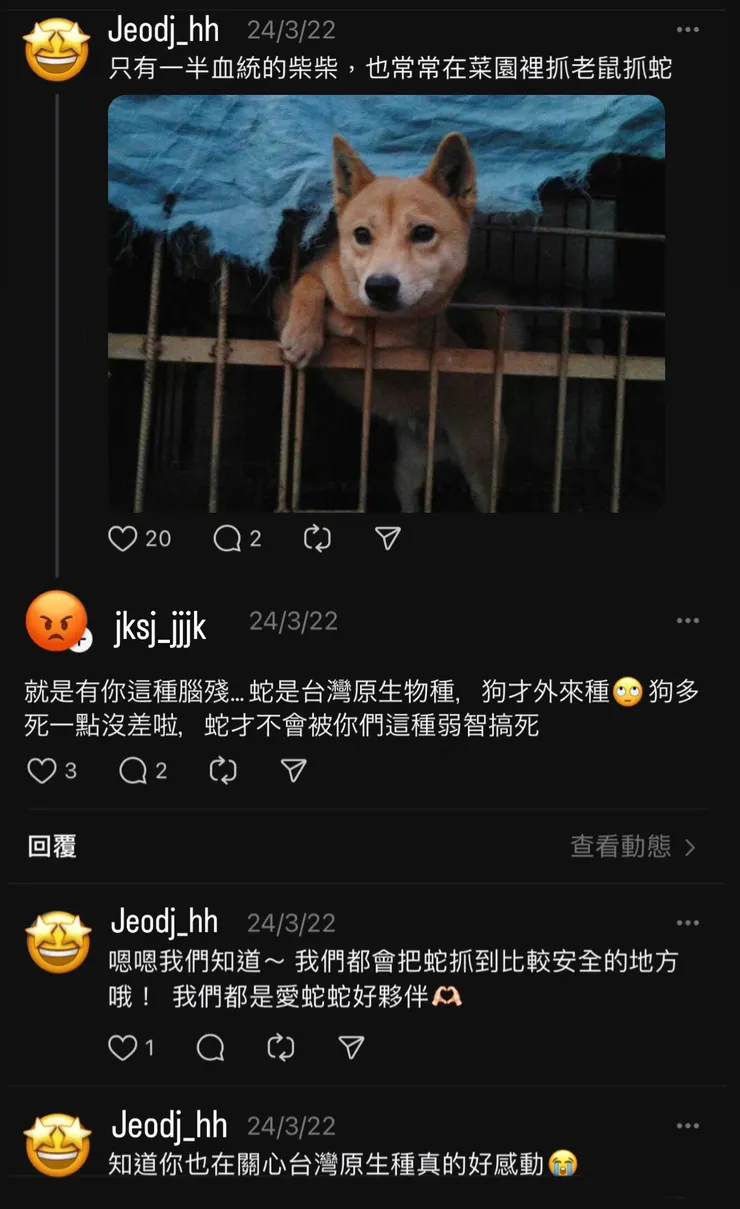Repost Jeodj_hh's dog photo post

click(316, 538)
